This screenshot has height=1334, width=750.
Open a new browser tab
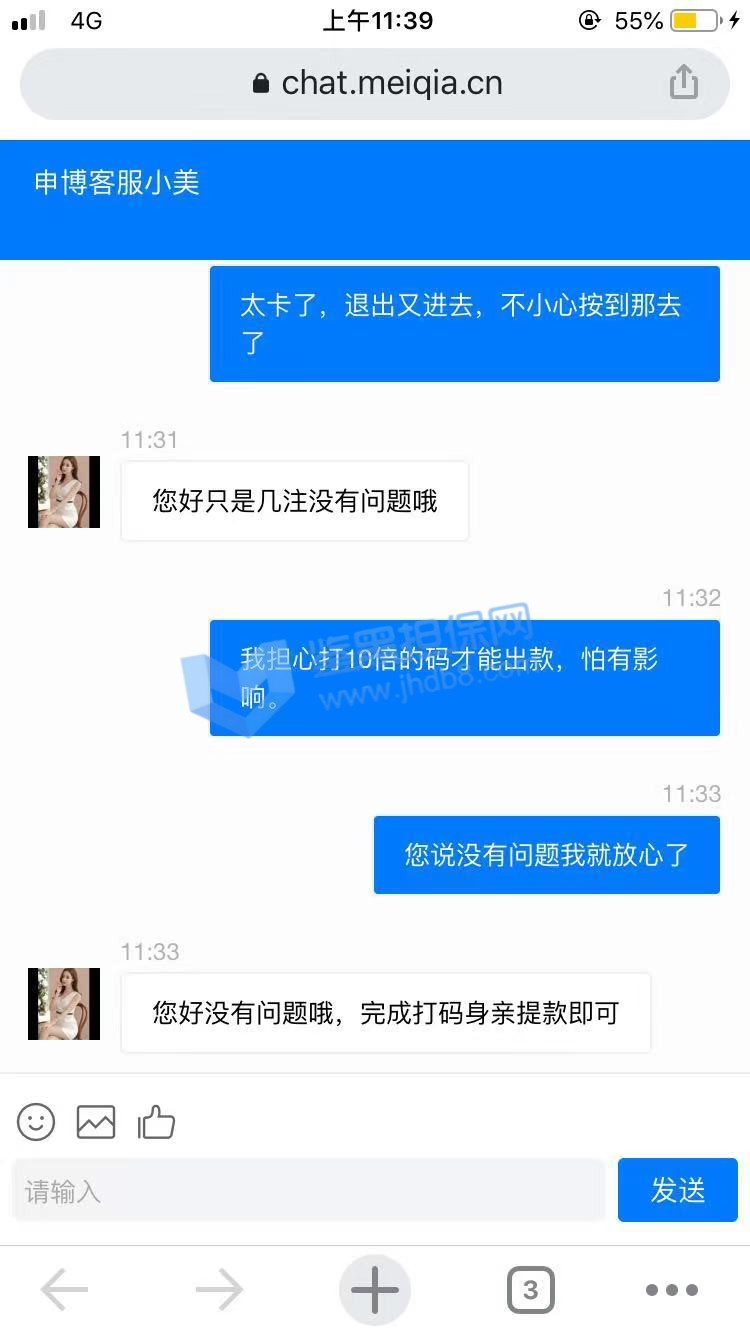coord(375,1290)
